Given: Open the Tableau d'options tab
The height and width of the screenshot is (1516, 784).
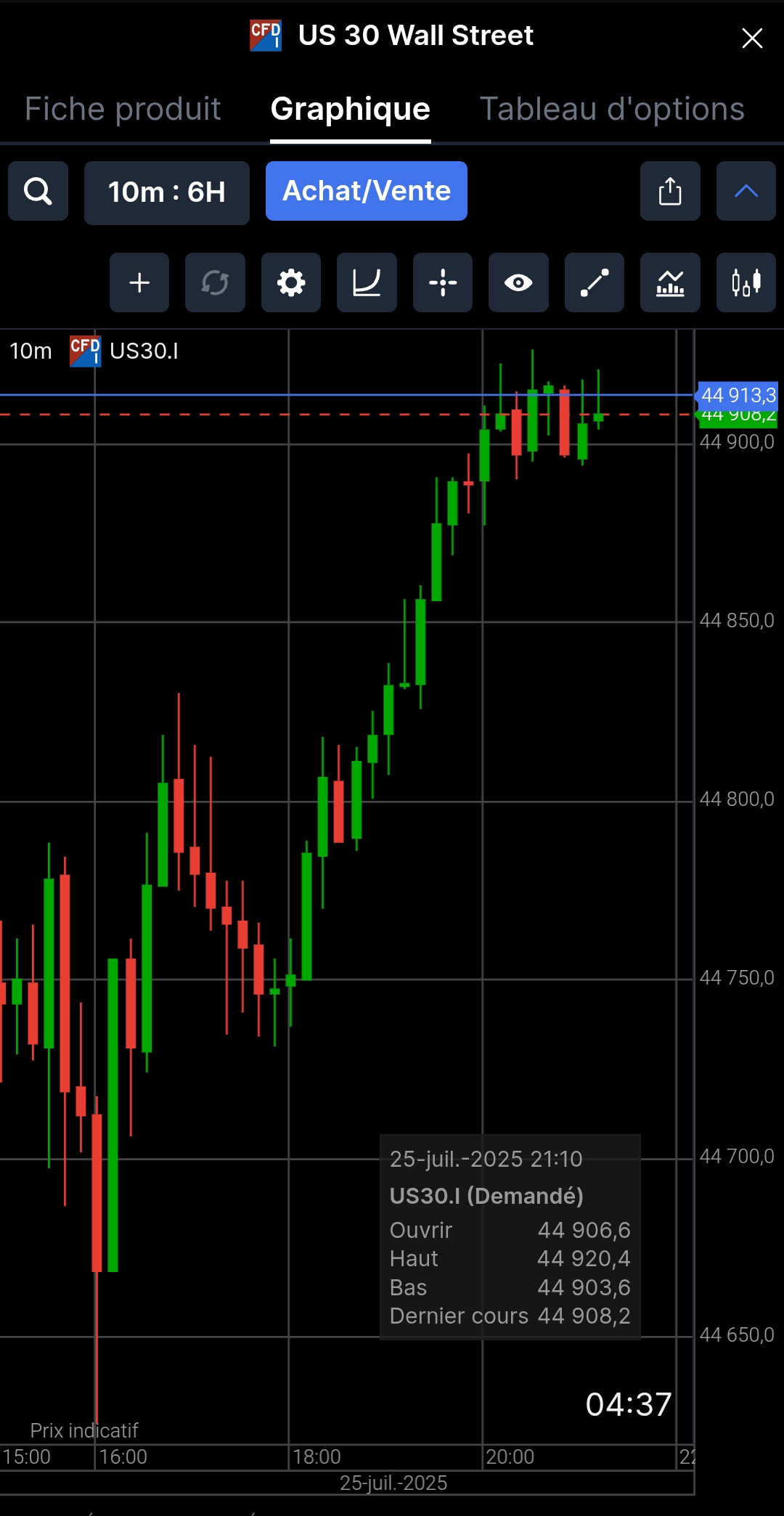Looking at the screenshot, I should [612, 110].
